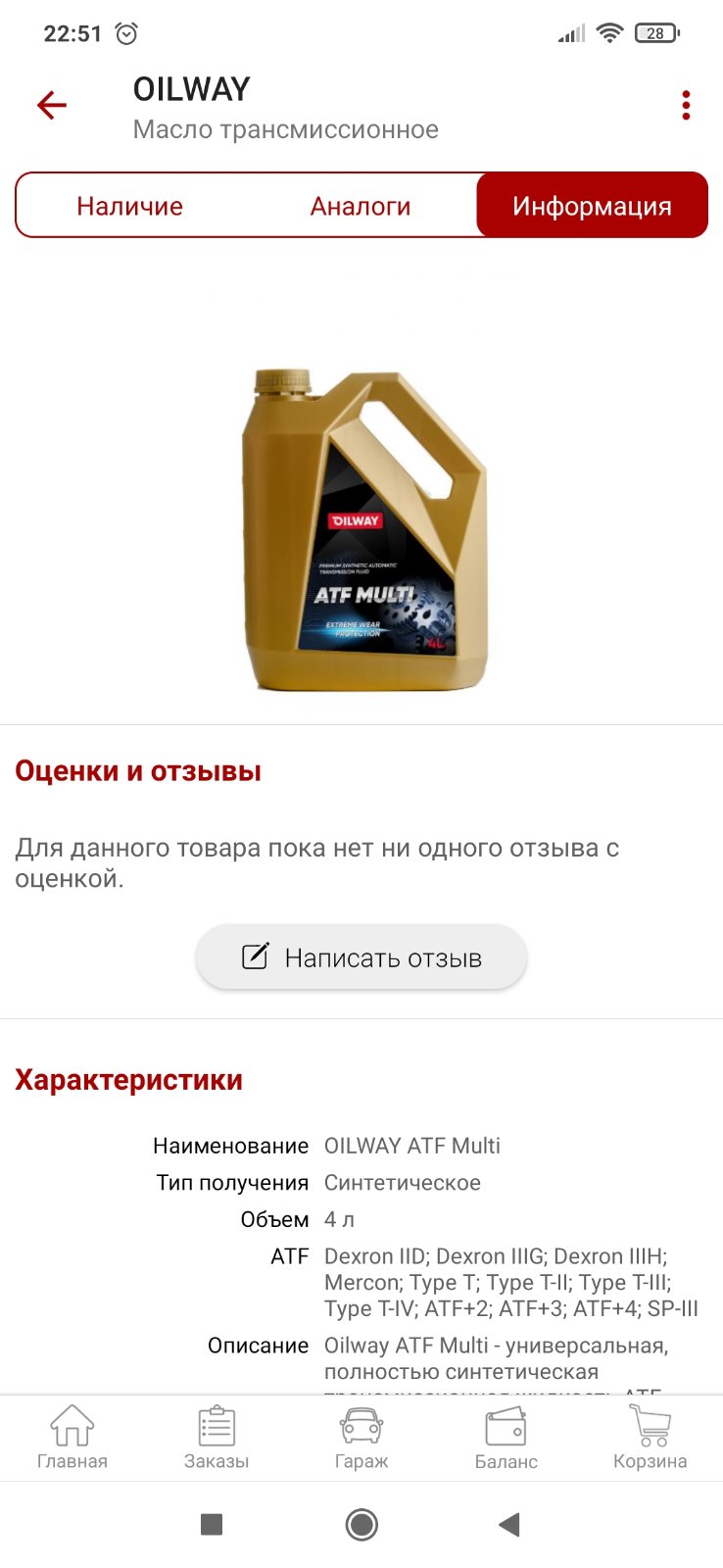Open the three-dot overflow menu
Viewport: 723px width, 1568px height.
[x=686, y=105]
